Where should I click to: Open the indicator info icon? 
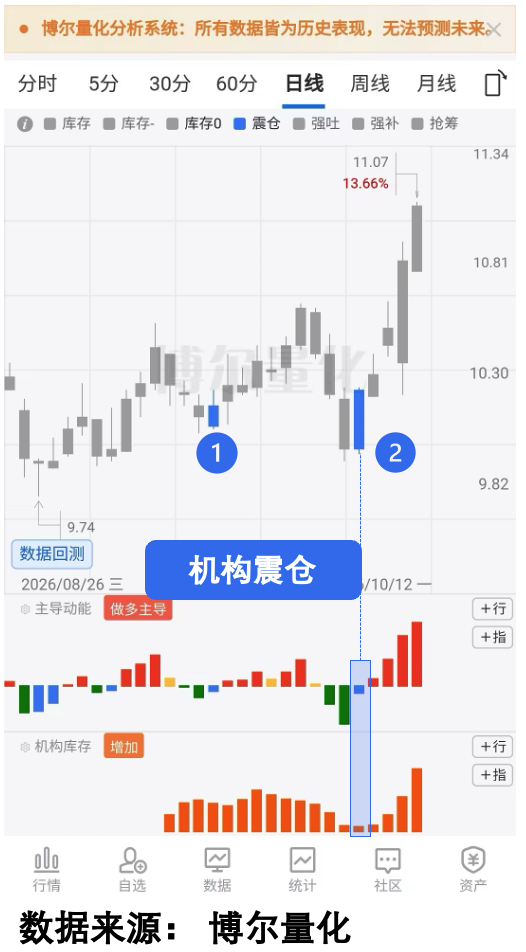click(24, 124)
